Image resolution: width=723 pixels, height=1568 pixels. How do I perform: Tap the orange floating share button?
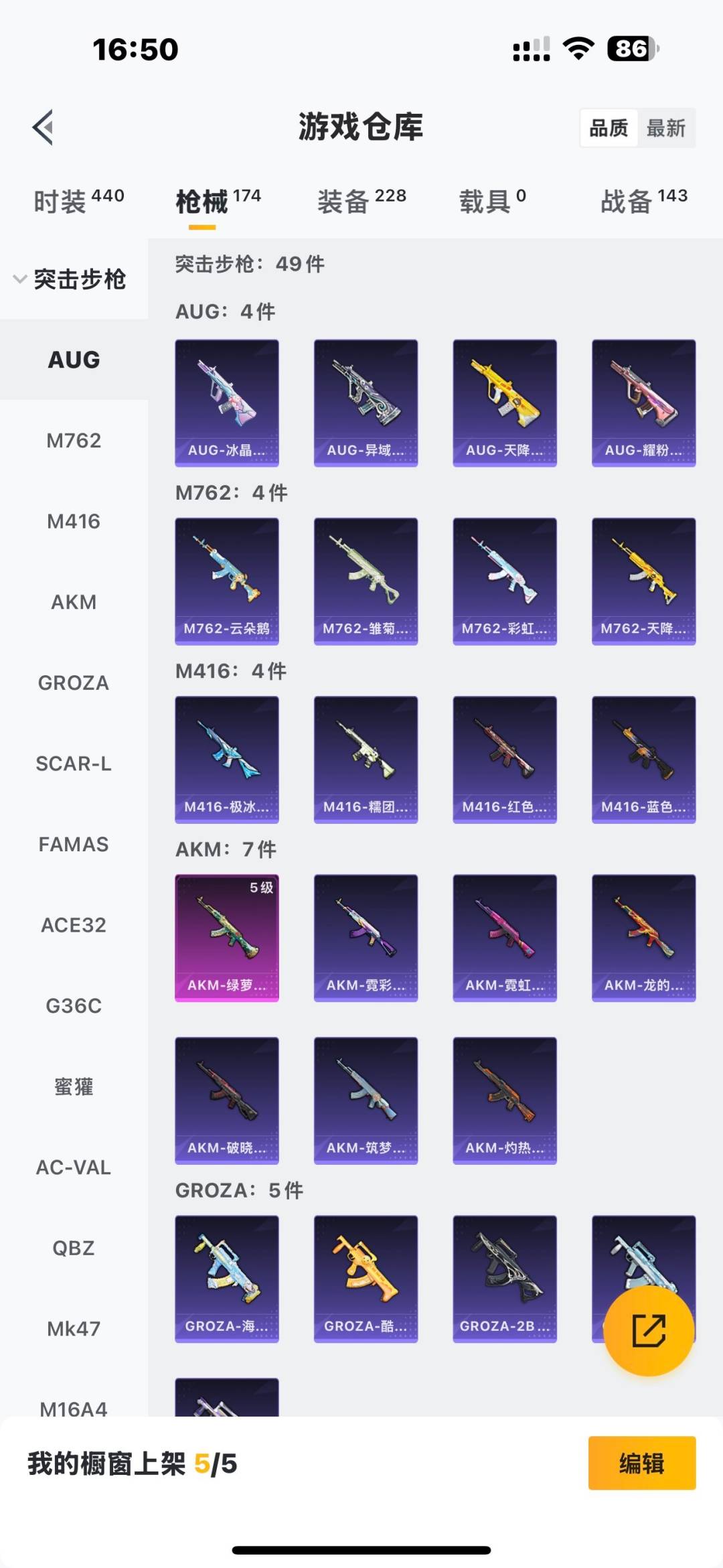(x=649, y=1330)
